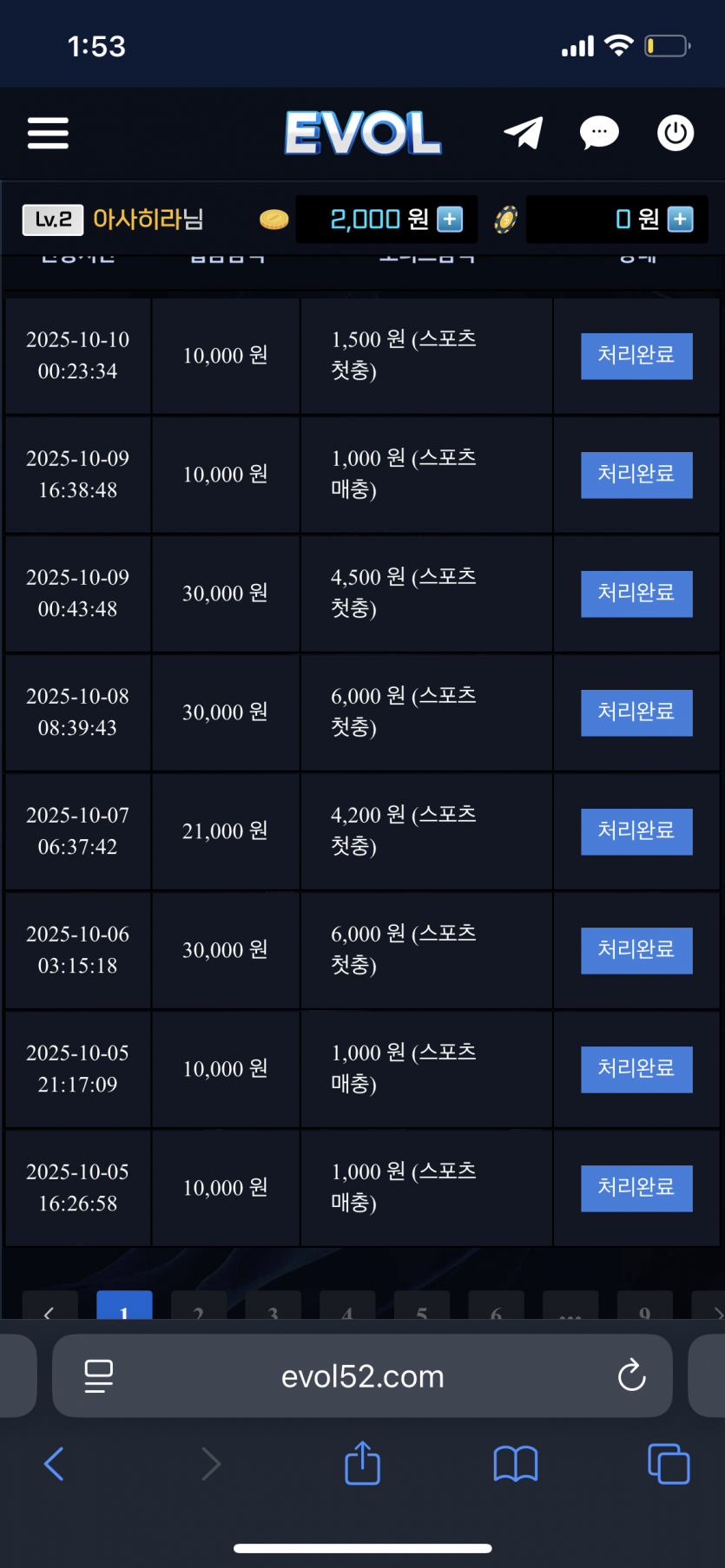Tap 처리완료 for 2025-10-09 16:38:48 entry
The height and width of the screenshot is (1568, 725).
[x=636, y=475]
